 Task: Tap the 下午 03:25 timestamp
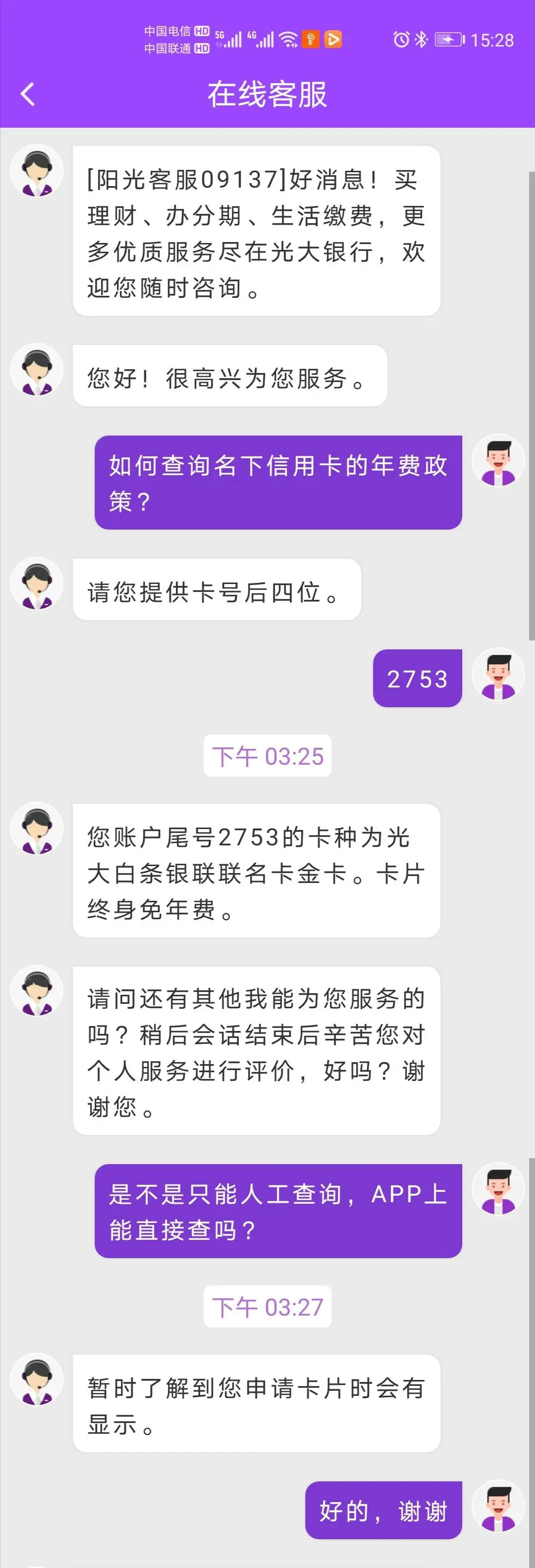tap(267, 756)
